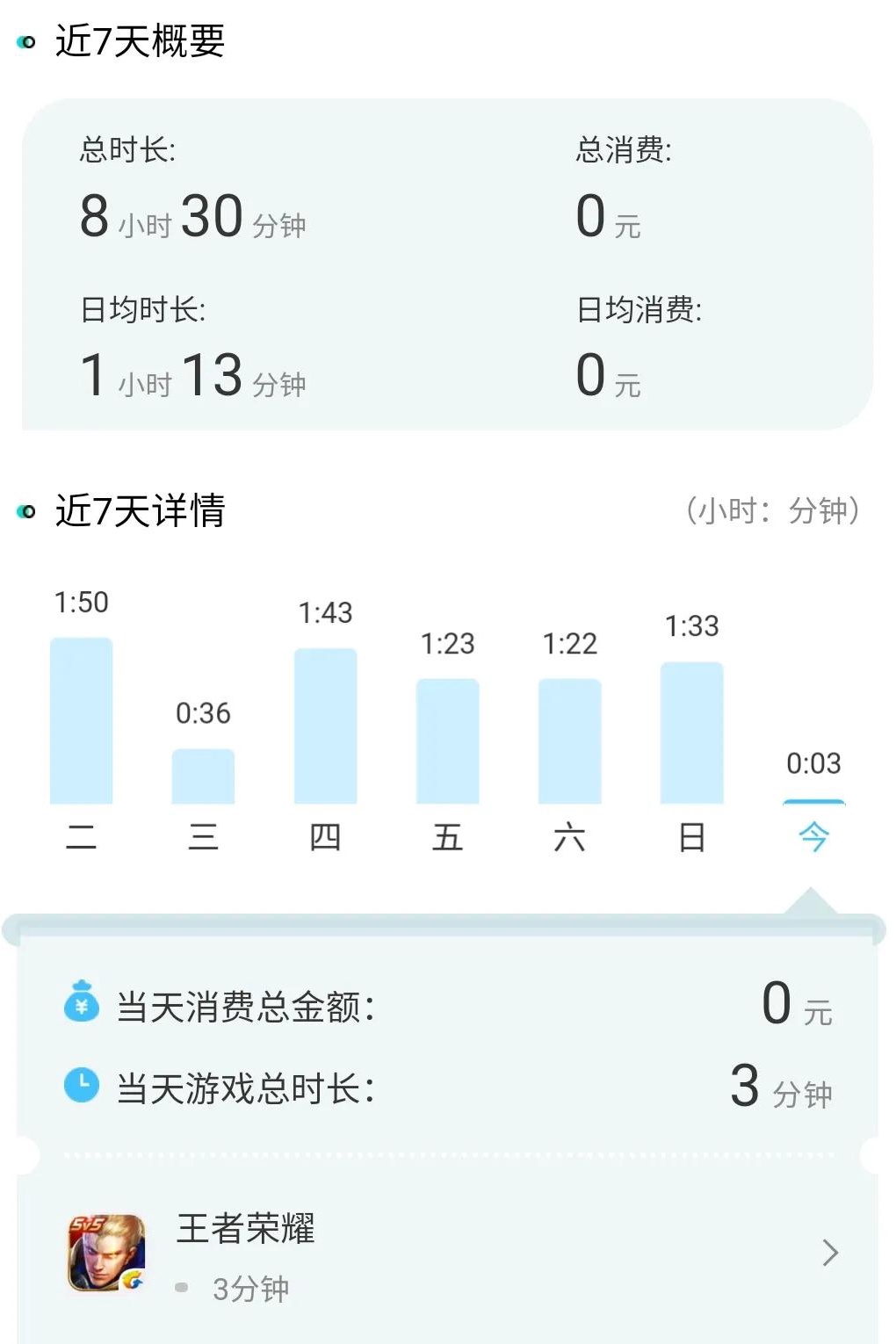Show Thursday's 1:43 playtime details
The height and width of the screenshot is (1344, 896).
pyautogui.click(x=325, y=726)
